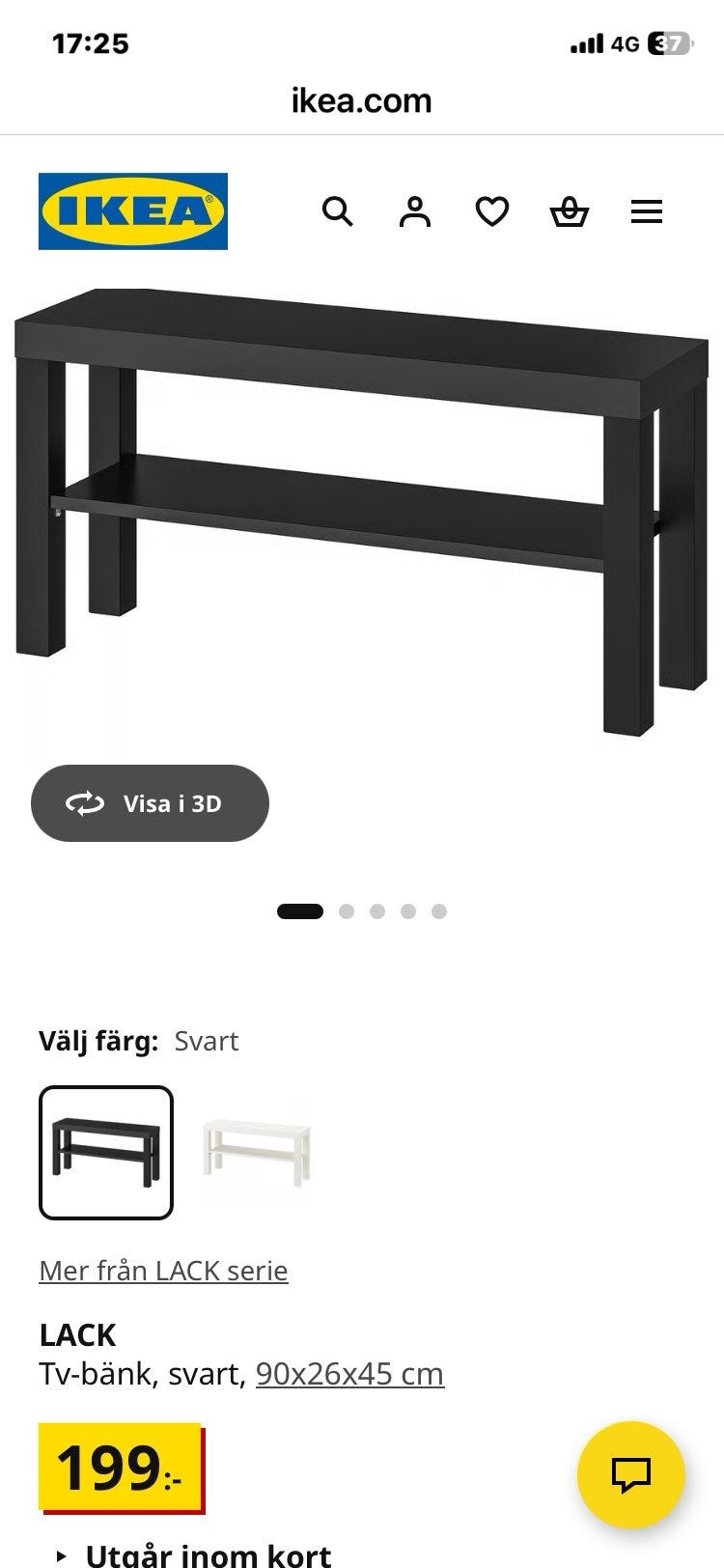This screenshot has width=724, height=1568.
Task: Select the black color variant
Action: (x=106, y=1153)
